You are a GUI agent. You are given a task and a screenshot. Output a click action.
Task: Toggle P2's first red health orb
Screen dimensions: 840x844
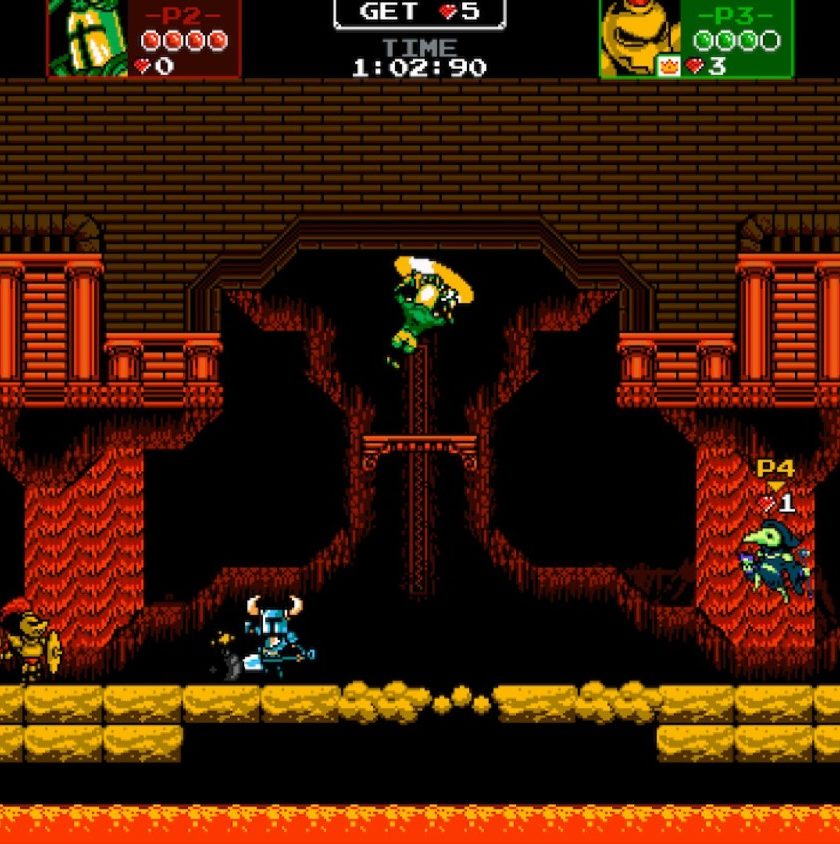point(150,39)
